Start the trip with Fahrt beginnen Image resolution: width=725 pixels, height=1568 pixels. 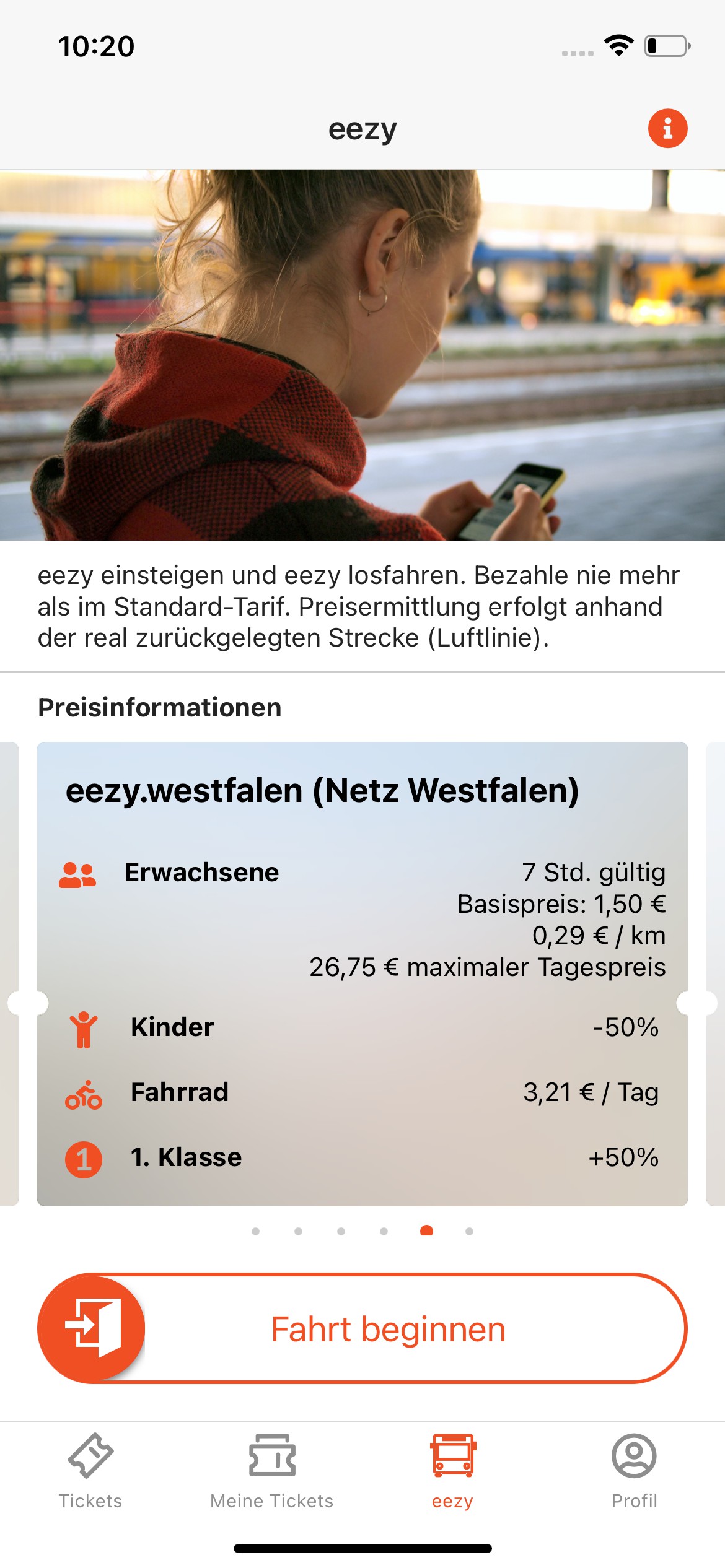click(x=362, y=1329)
